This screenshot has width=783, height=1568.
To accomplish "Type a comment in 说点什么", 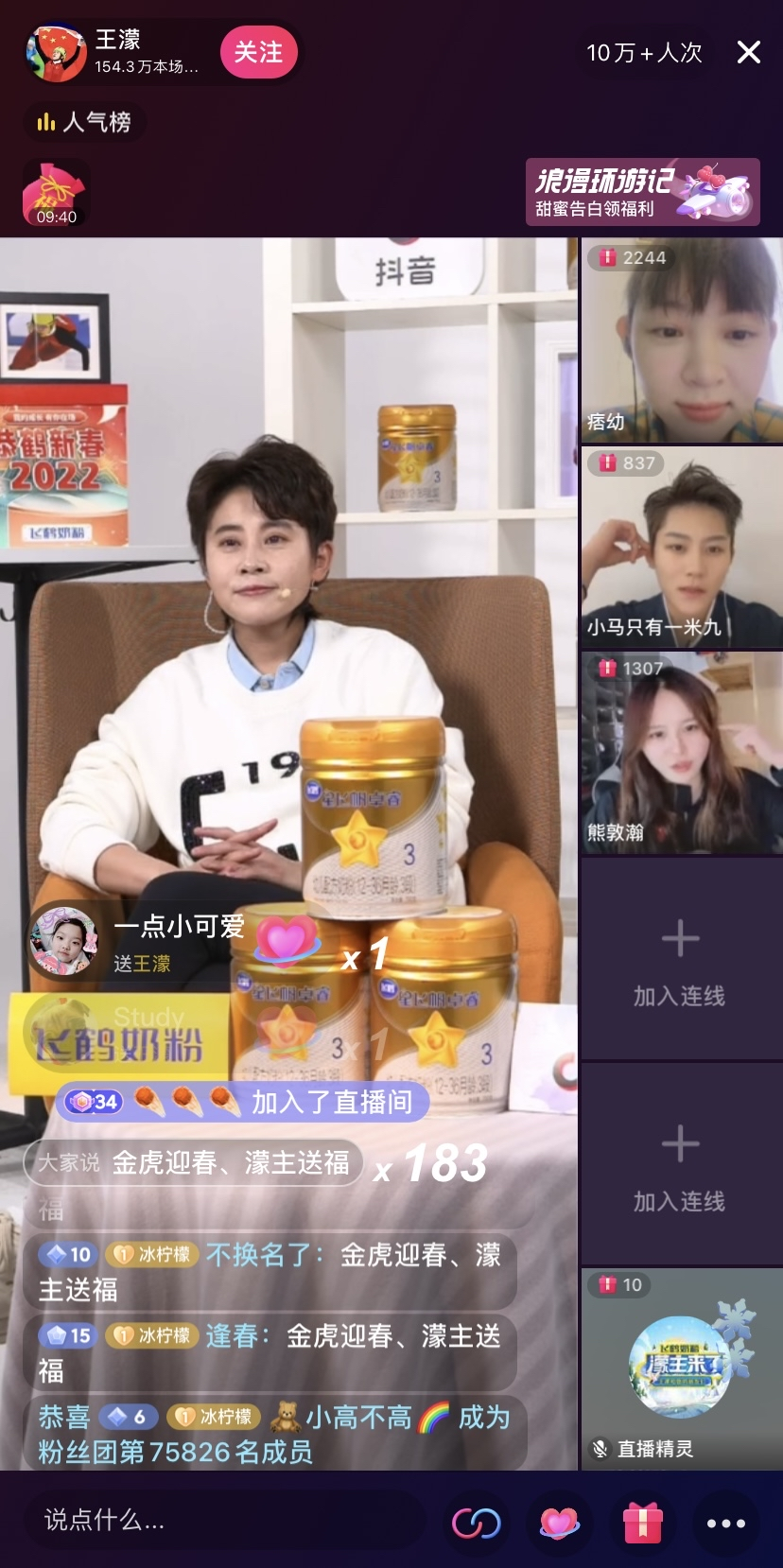I will [x=222, y=1521].
